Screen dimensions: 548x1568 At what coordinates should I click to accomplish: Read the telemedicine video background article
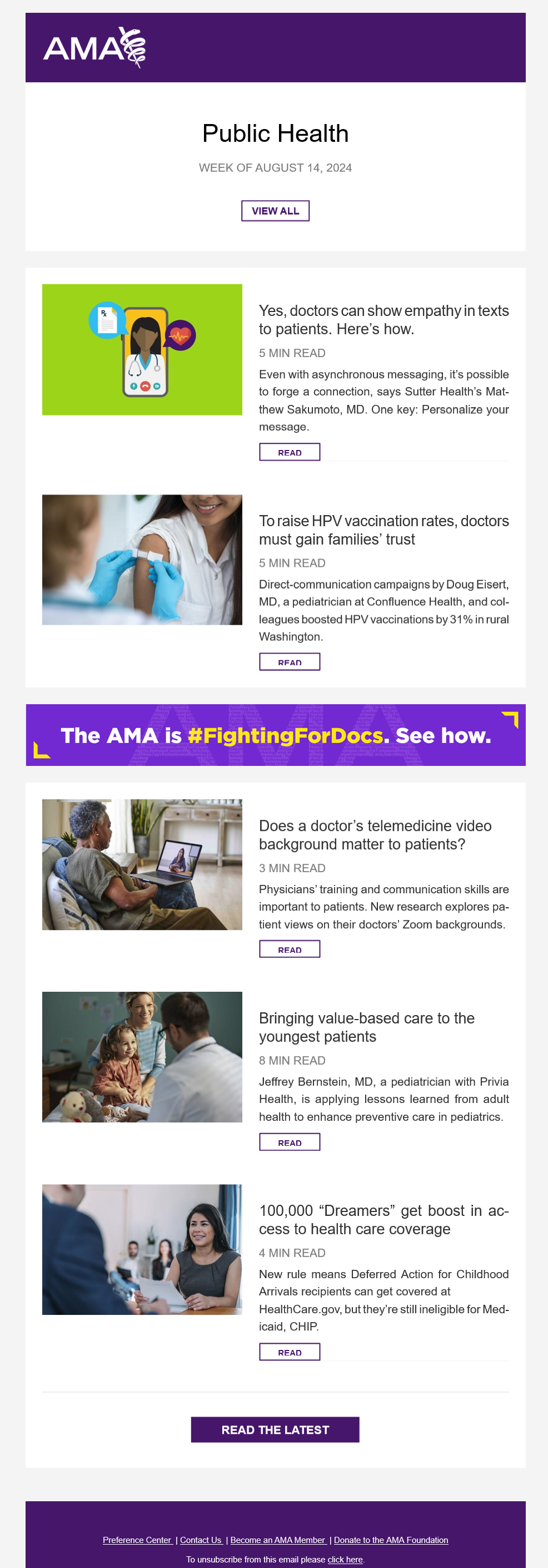tap(289, 949)
